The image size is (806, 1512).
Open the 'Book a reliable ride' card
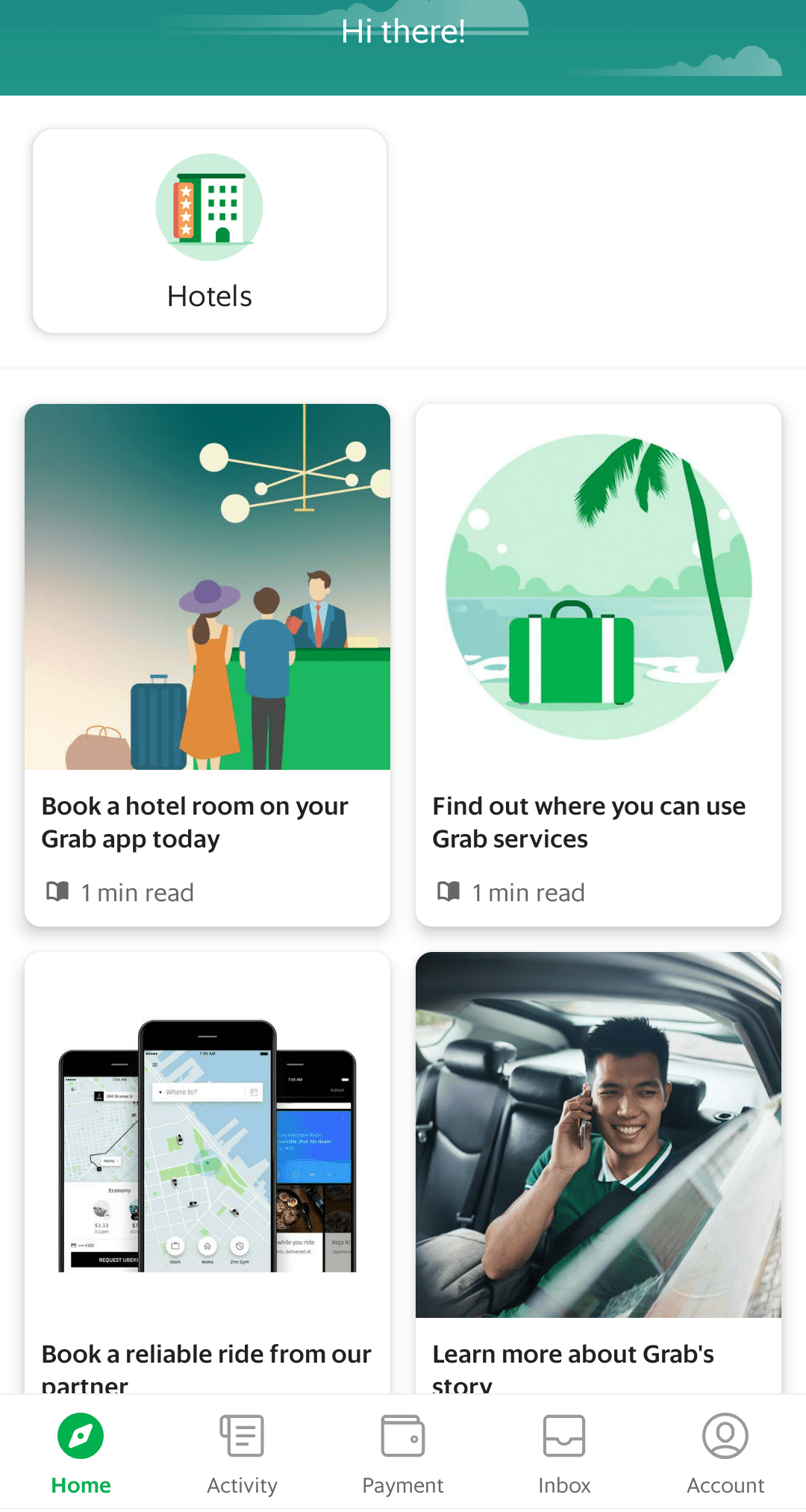click(x=207, y=1172)
